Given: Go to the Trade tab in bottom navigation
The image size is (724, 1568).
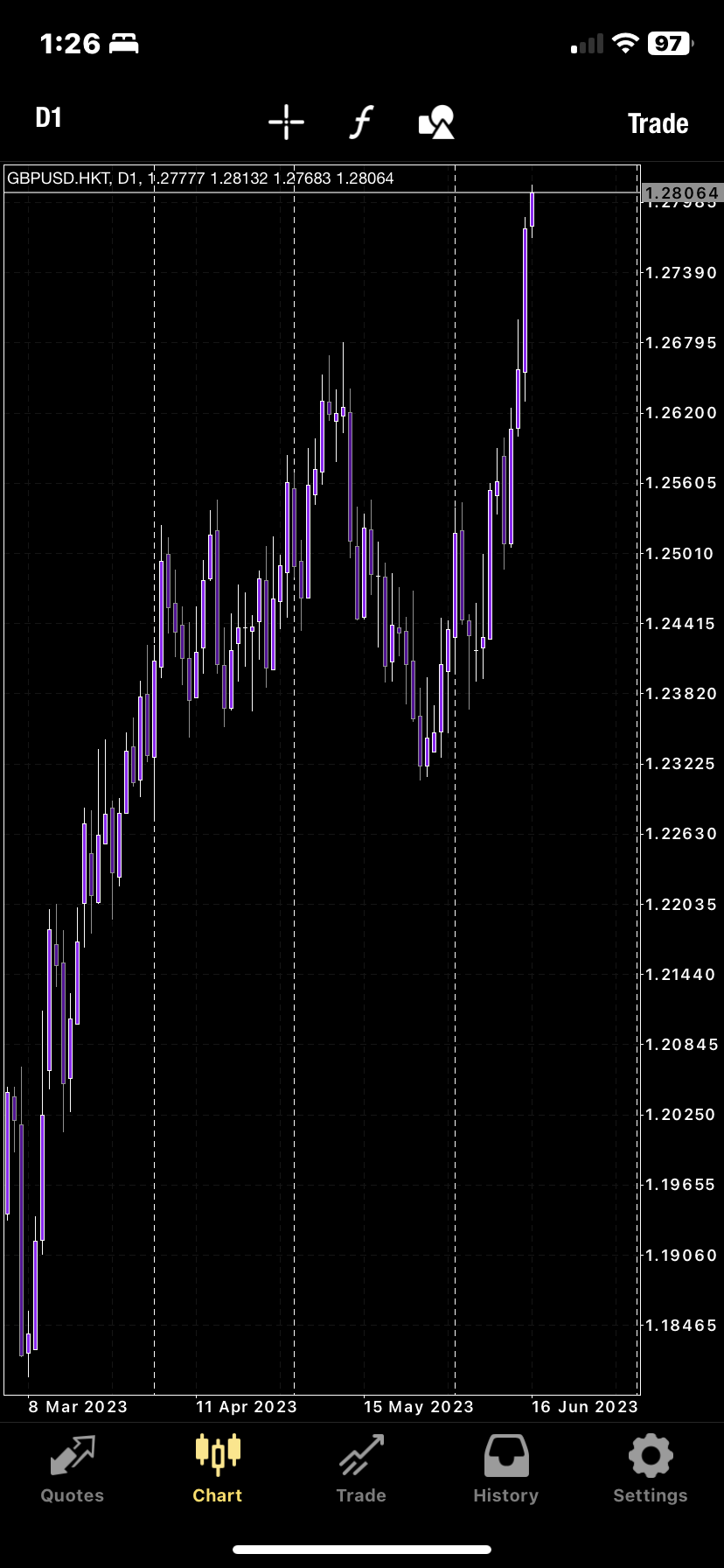Looking at the screenshot, I should 361,1470.
